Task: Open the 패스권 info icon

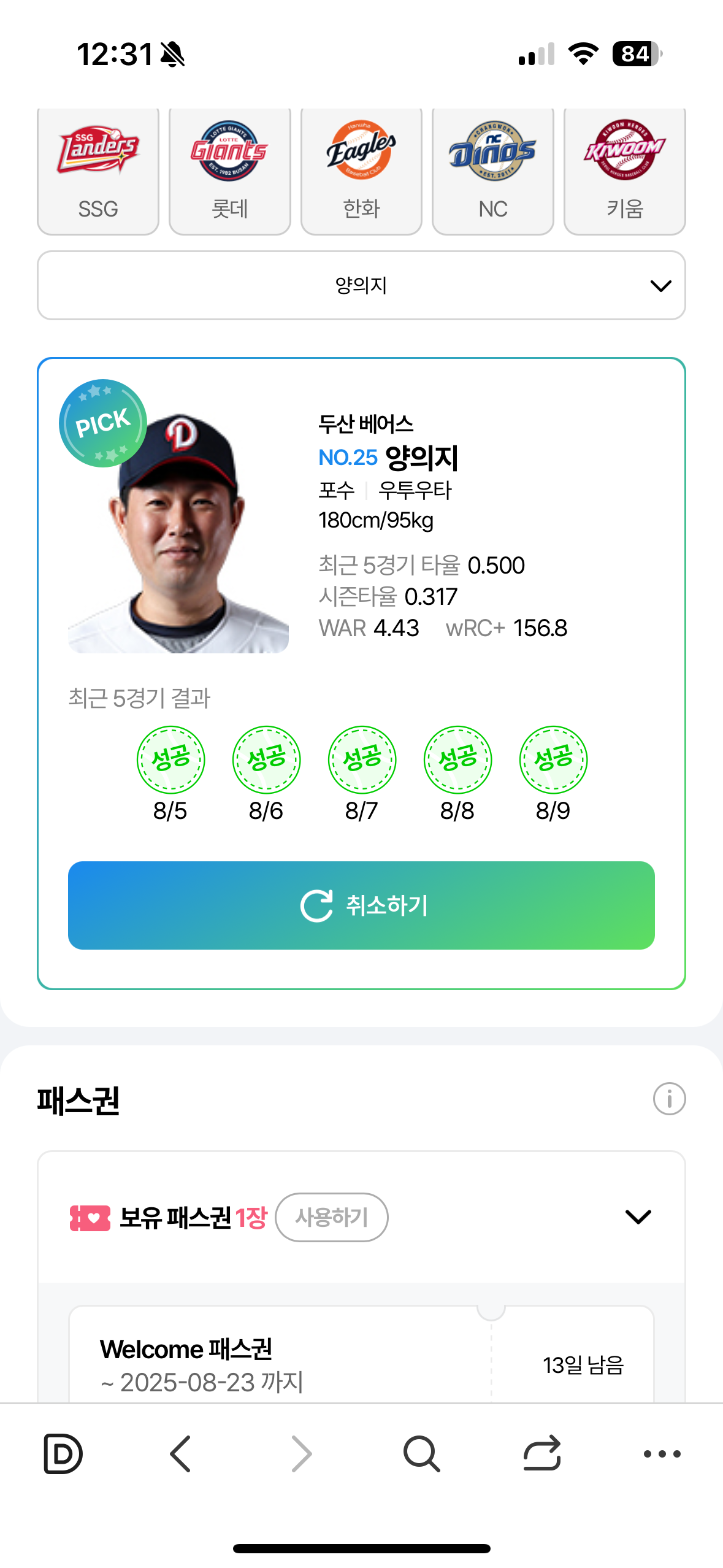Action: pyautogui.click(x=669, y=1099)
